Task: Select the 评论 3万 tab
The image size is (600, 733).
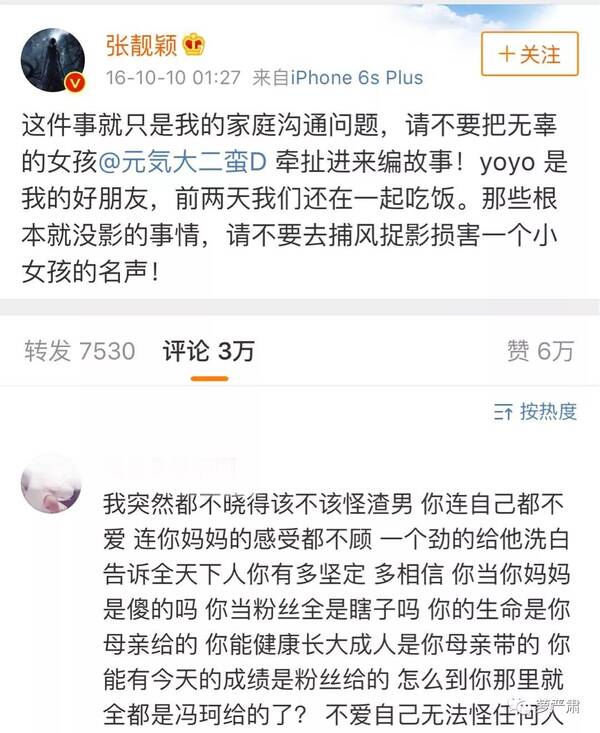Action: (209, 350)
